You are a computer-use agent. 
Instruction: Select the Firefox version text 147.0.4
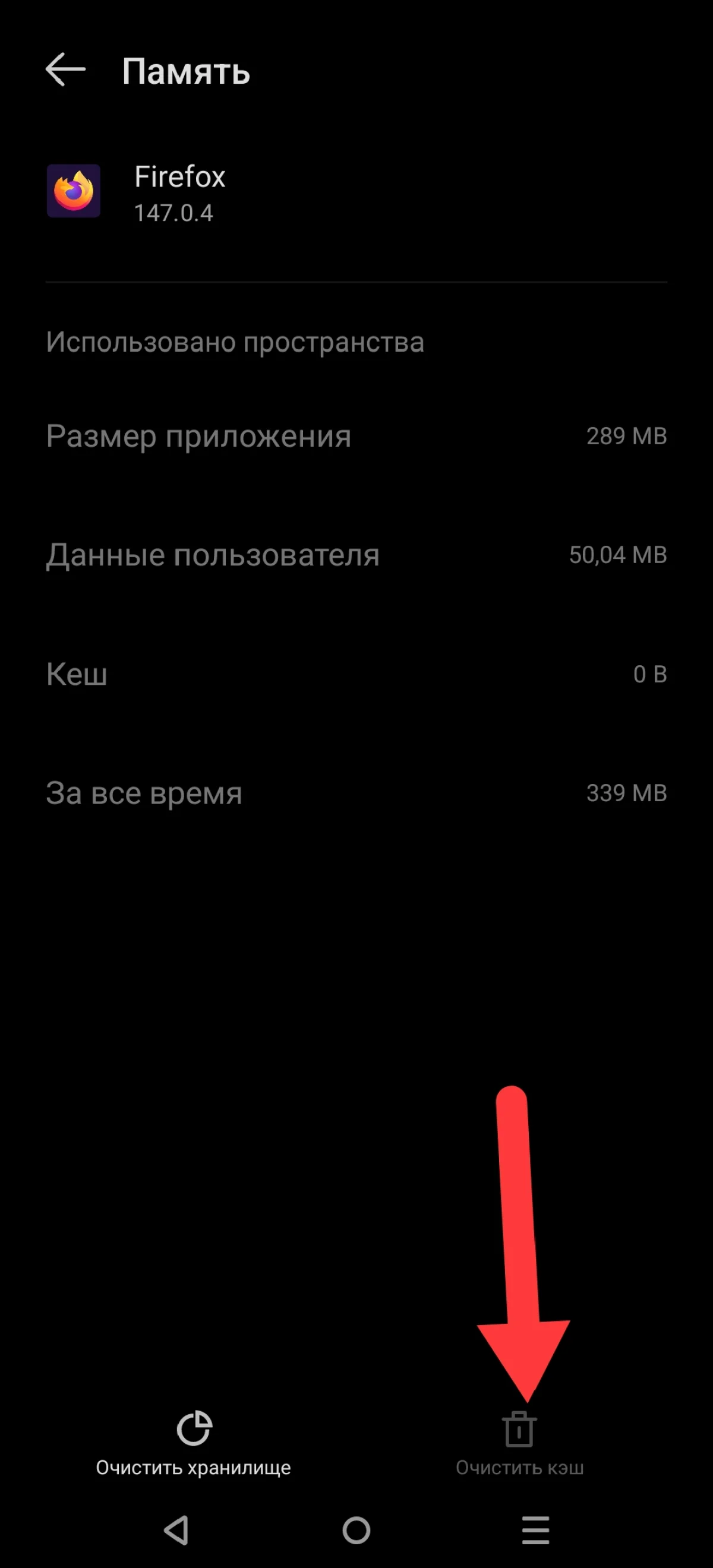pyautogui.click(x=173, y=213)
